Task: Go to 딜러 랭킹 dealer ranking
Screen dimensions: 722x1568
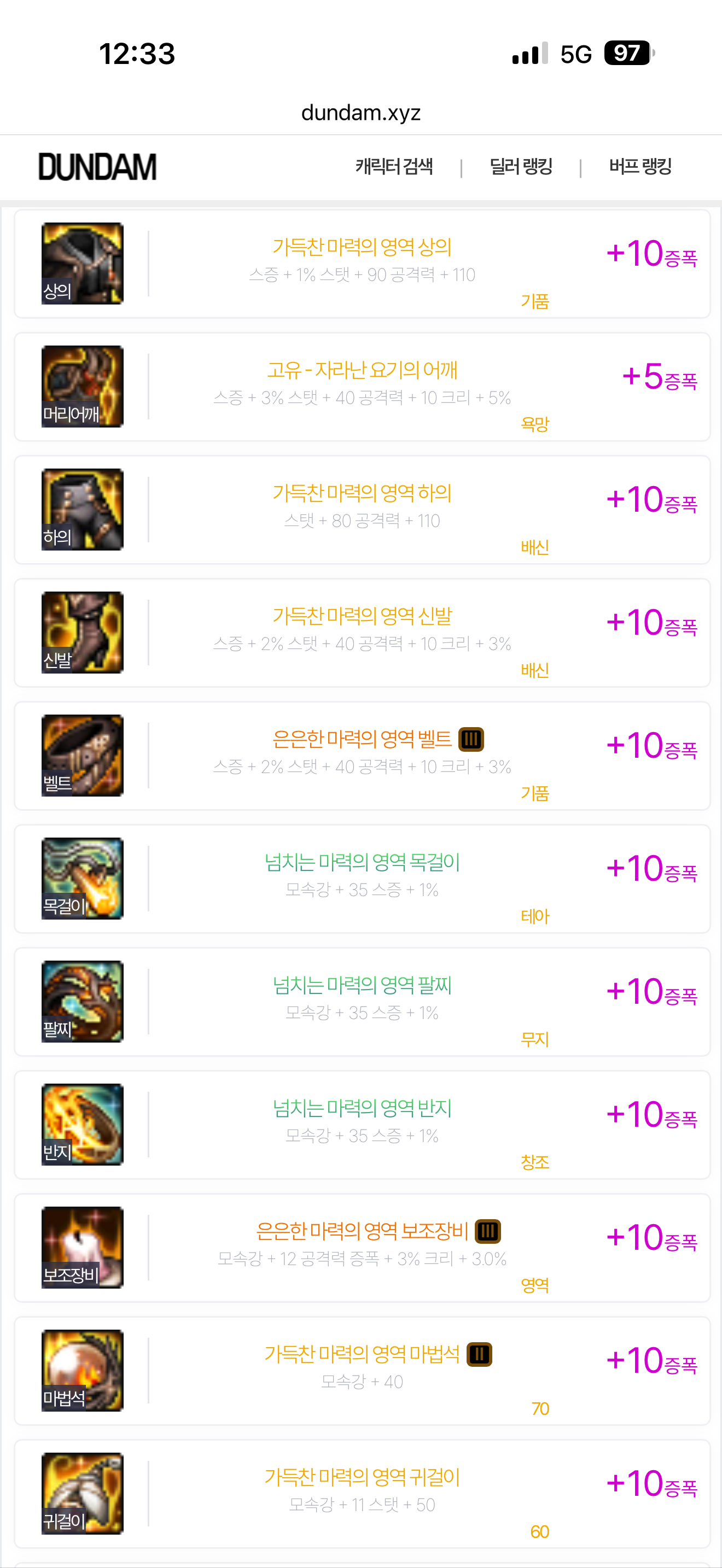Action: click(x=521, y=166)
